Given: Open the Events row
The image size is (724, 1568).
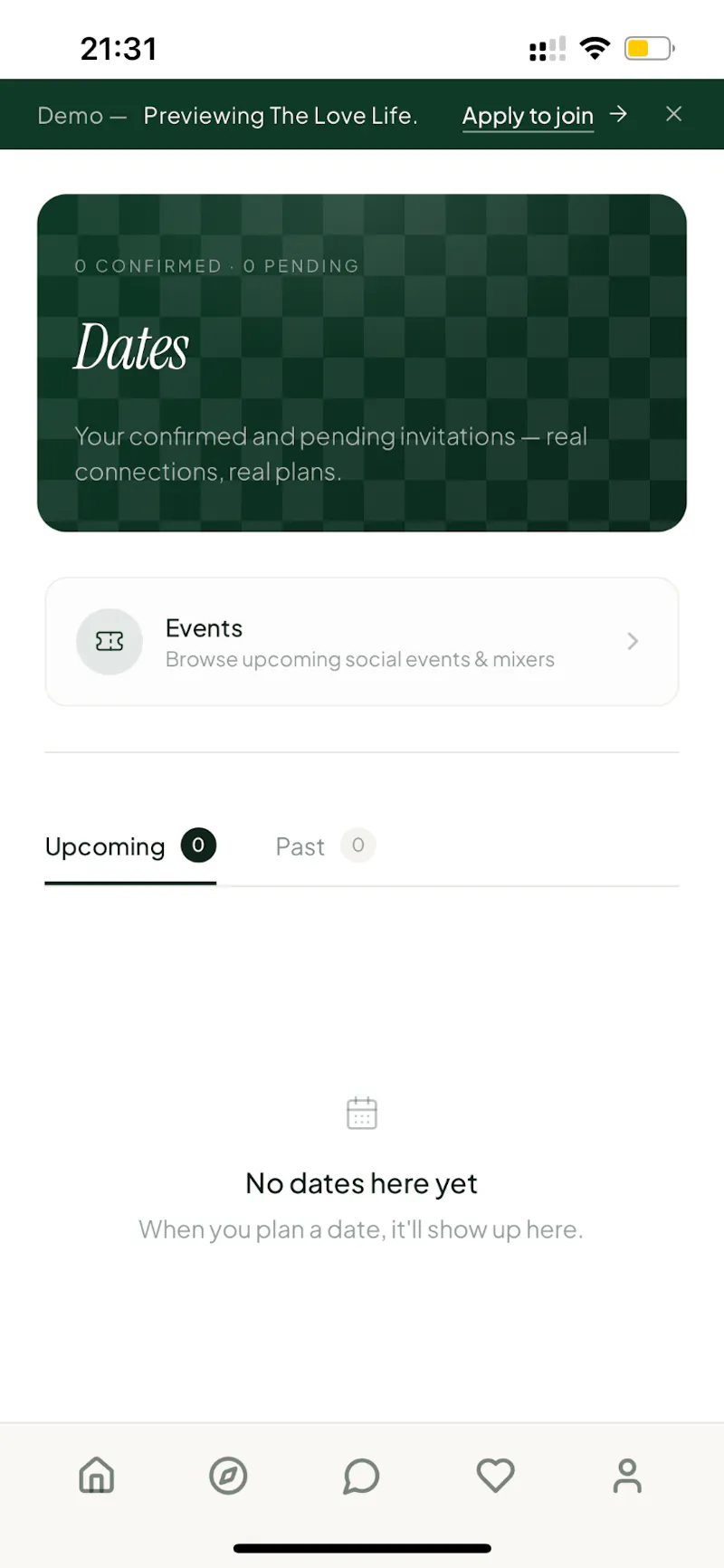Looking at the screenshot, I should tap(362, 642).
